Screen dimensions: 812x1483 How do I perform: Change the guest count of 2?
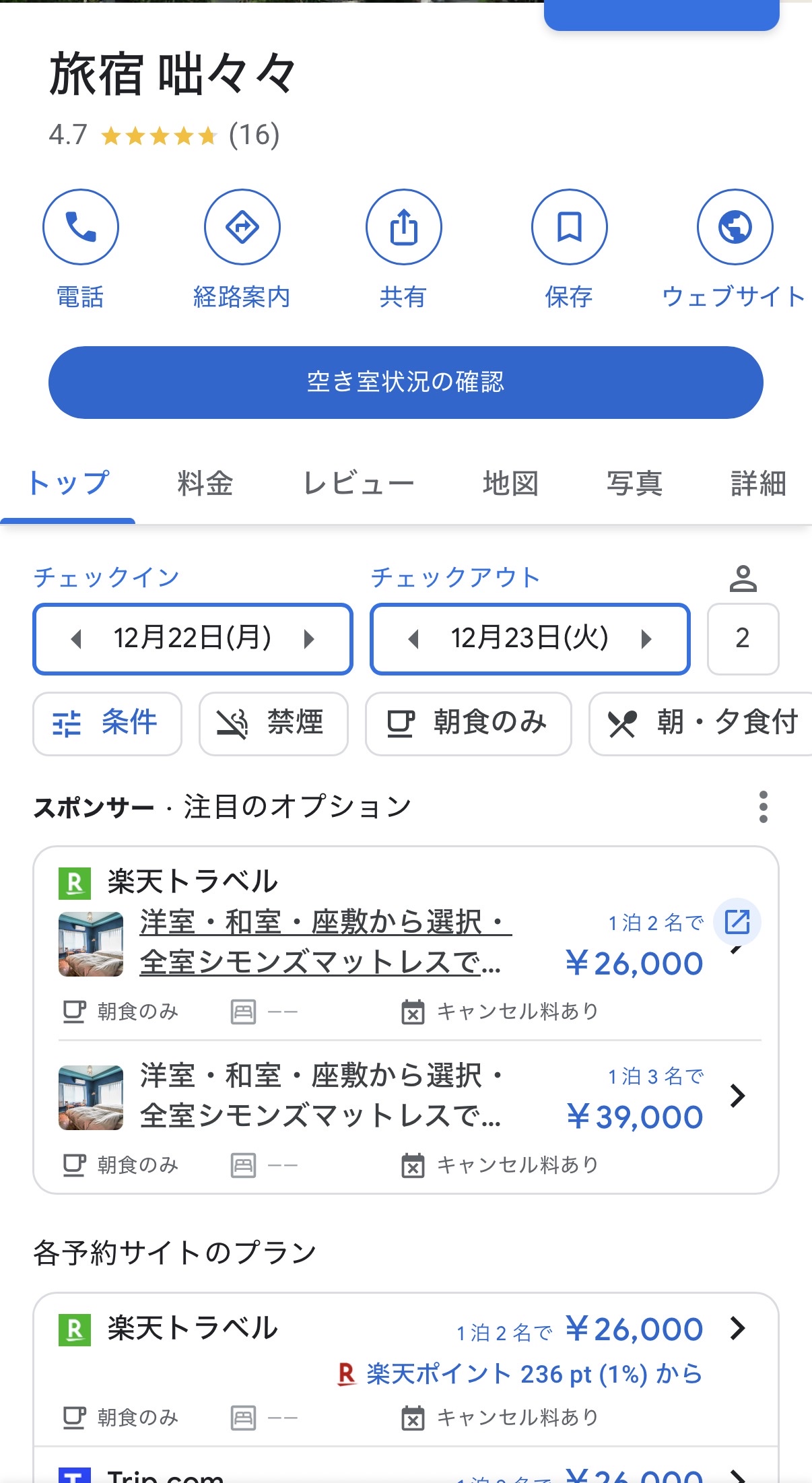[743, 638]
